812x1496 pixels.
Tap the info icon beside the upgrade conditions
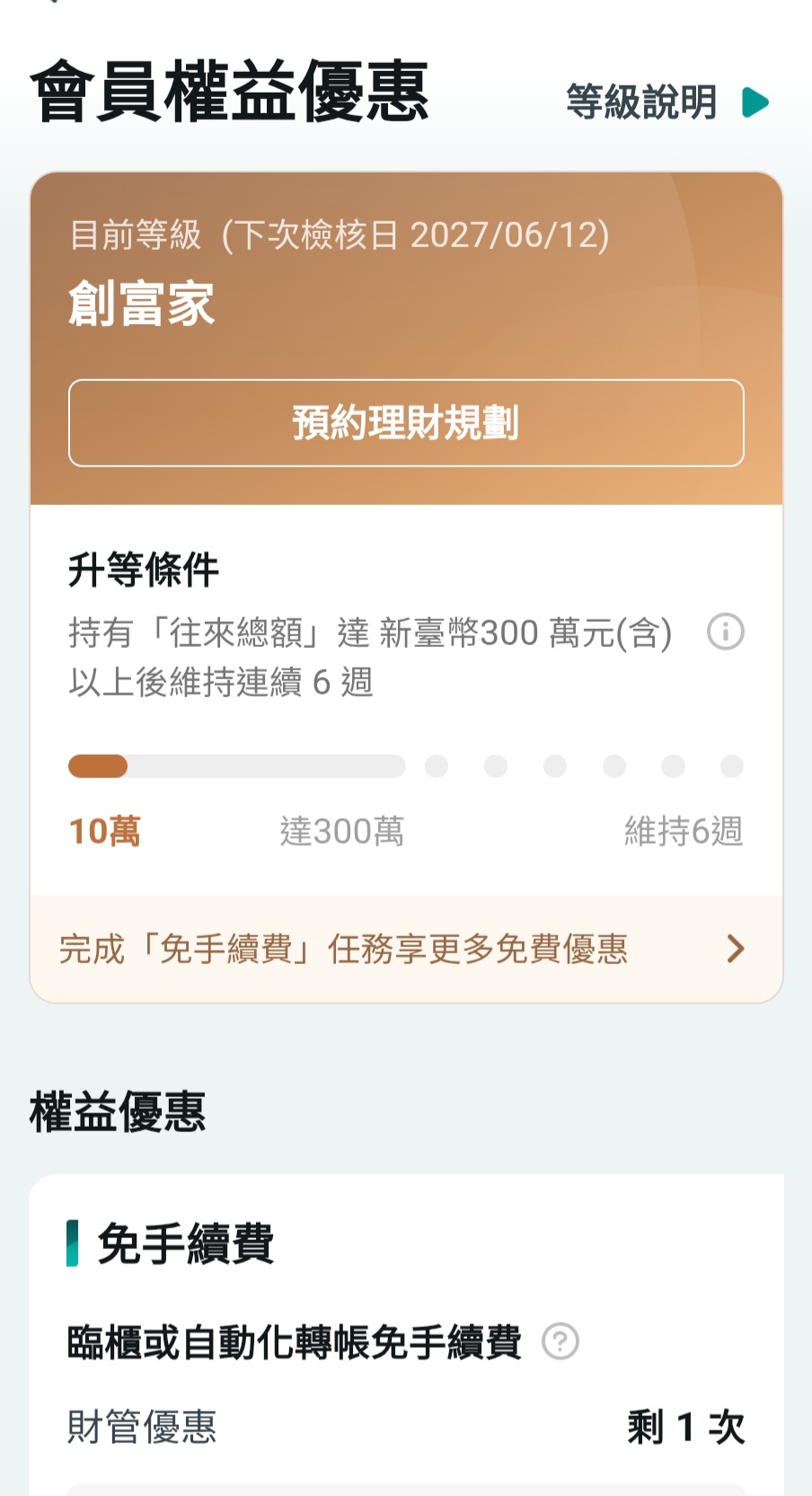click(724, 632)
